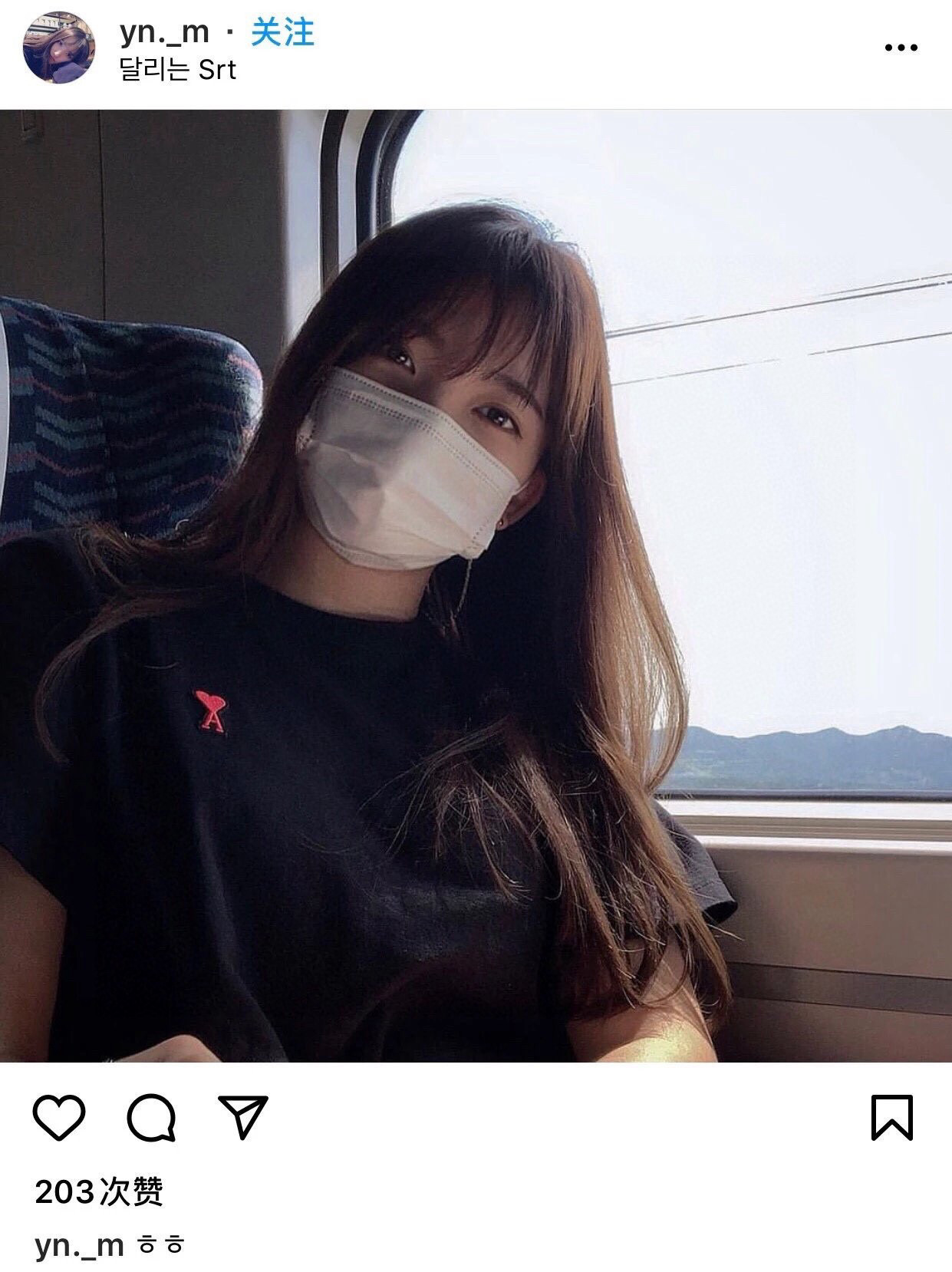
Task: Open the post's three-dot overflow menu
Action: [901, 48]
